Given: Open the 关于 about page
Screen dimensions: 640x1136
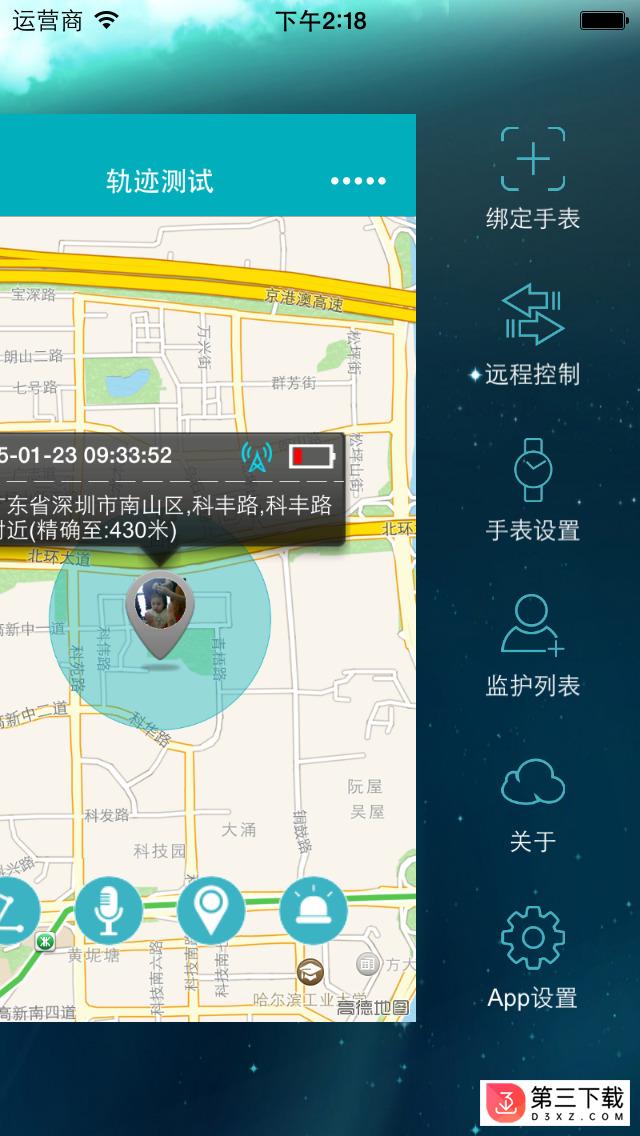Looking at the screenshot, I should pos(532,803).
